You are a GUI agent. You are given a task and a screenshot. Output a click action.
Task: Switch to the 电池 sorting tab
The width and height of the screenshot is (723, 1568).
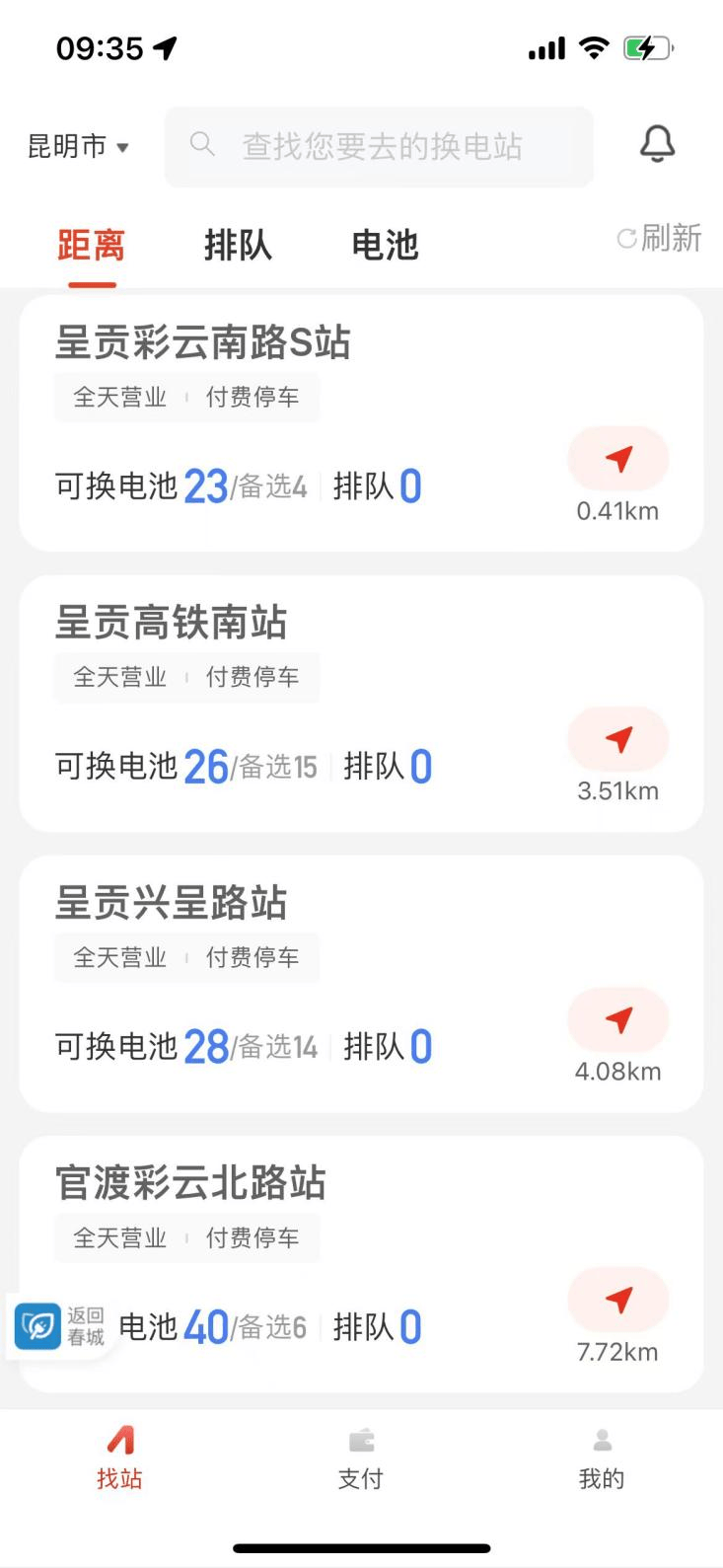pos(386,245)
